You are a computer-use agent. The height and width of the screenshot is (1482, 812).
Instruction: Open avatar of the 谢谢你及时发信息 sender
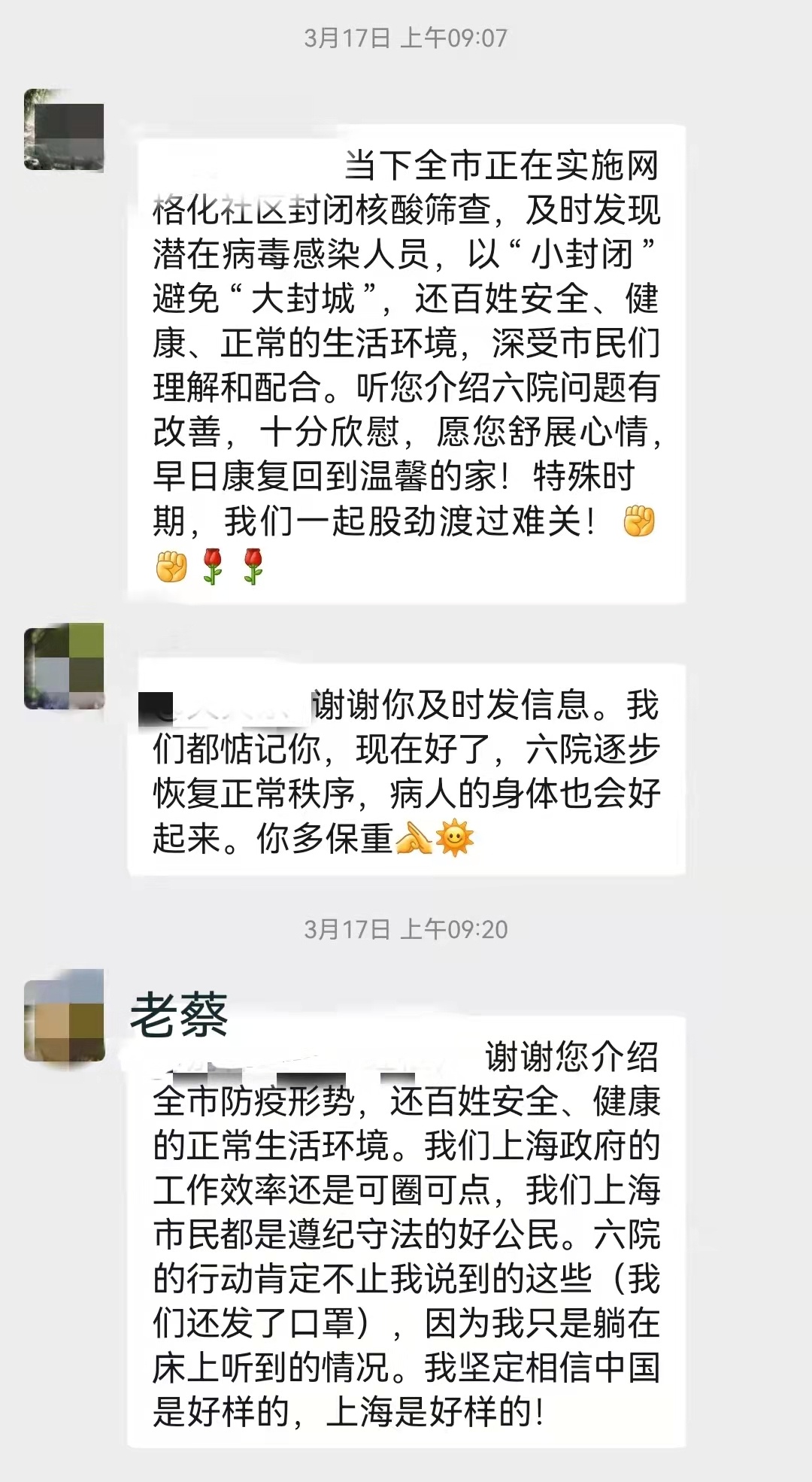(x=64, y=667)
